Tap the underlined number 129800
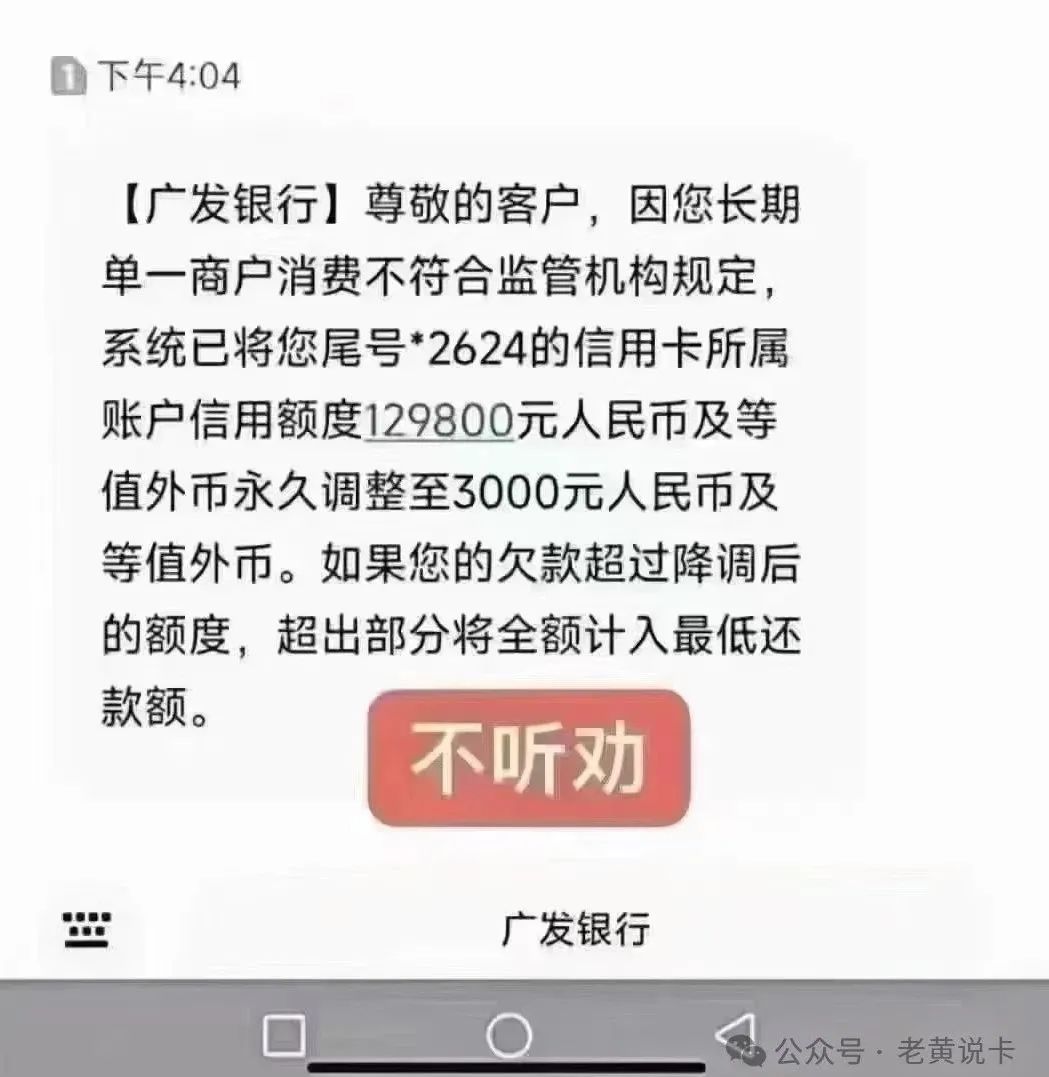The height and width of the screenshot is (1077, 1049). pyautogui.click(x=439, y=423)
